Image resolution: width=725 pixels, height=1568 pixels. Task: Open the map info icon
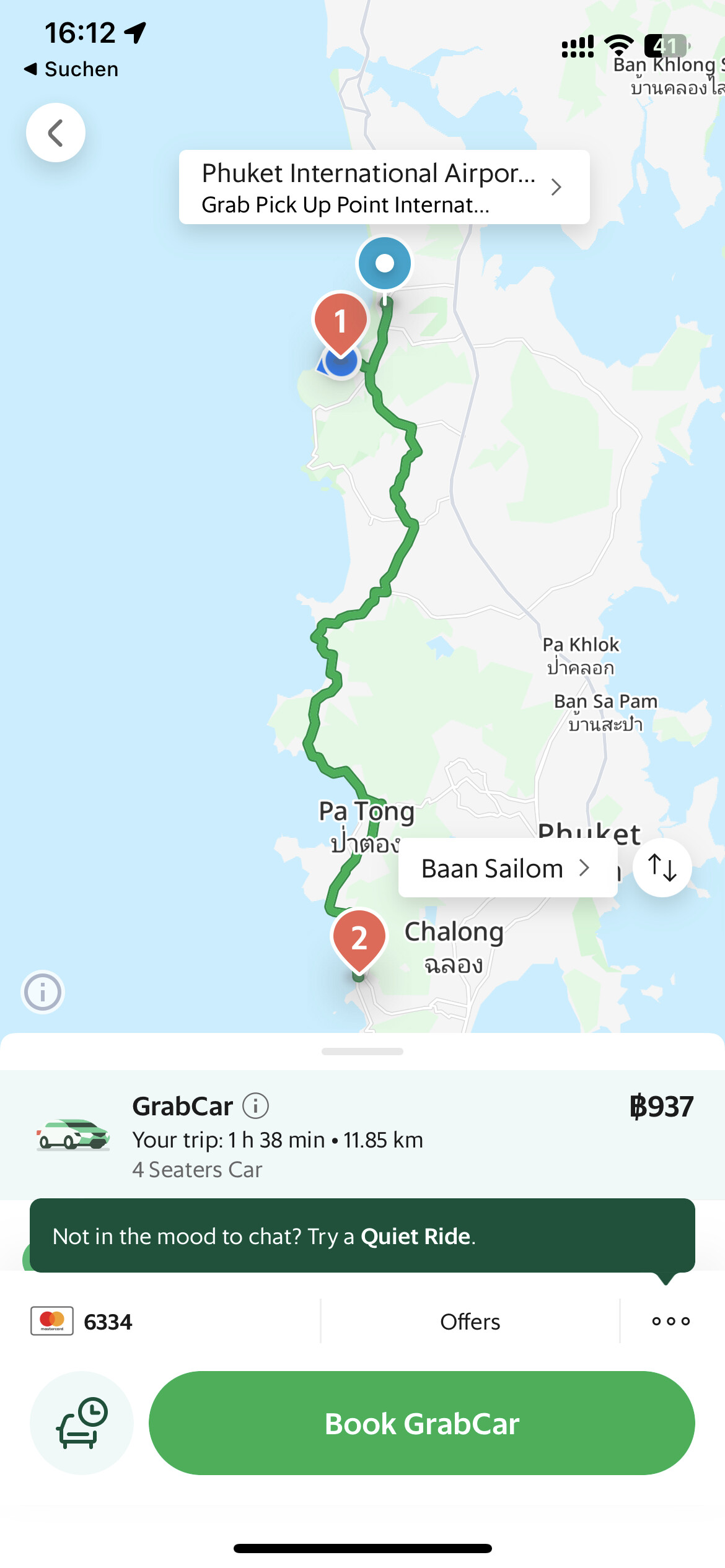(x=43, y=992)
